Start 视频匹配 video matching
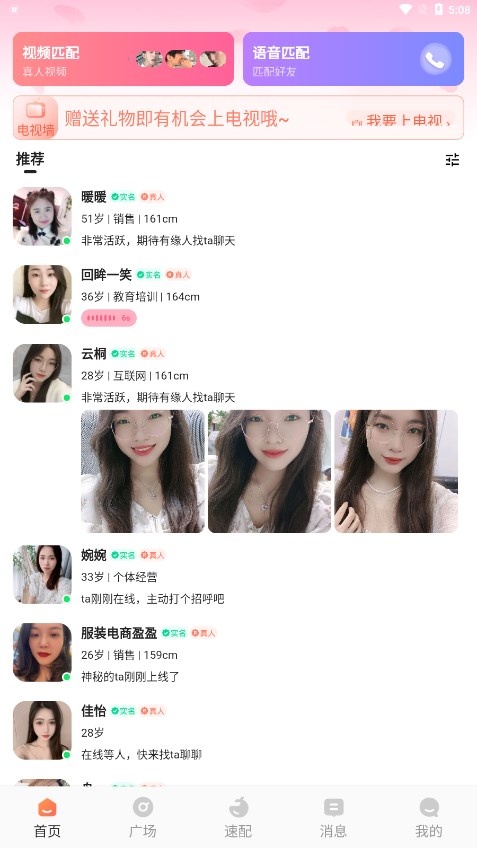477x848 pixels. (x=123, y=59)
